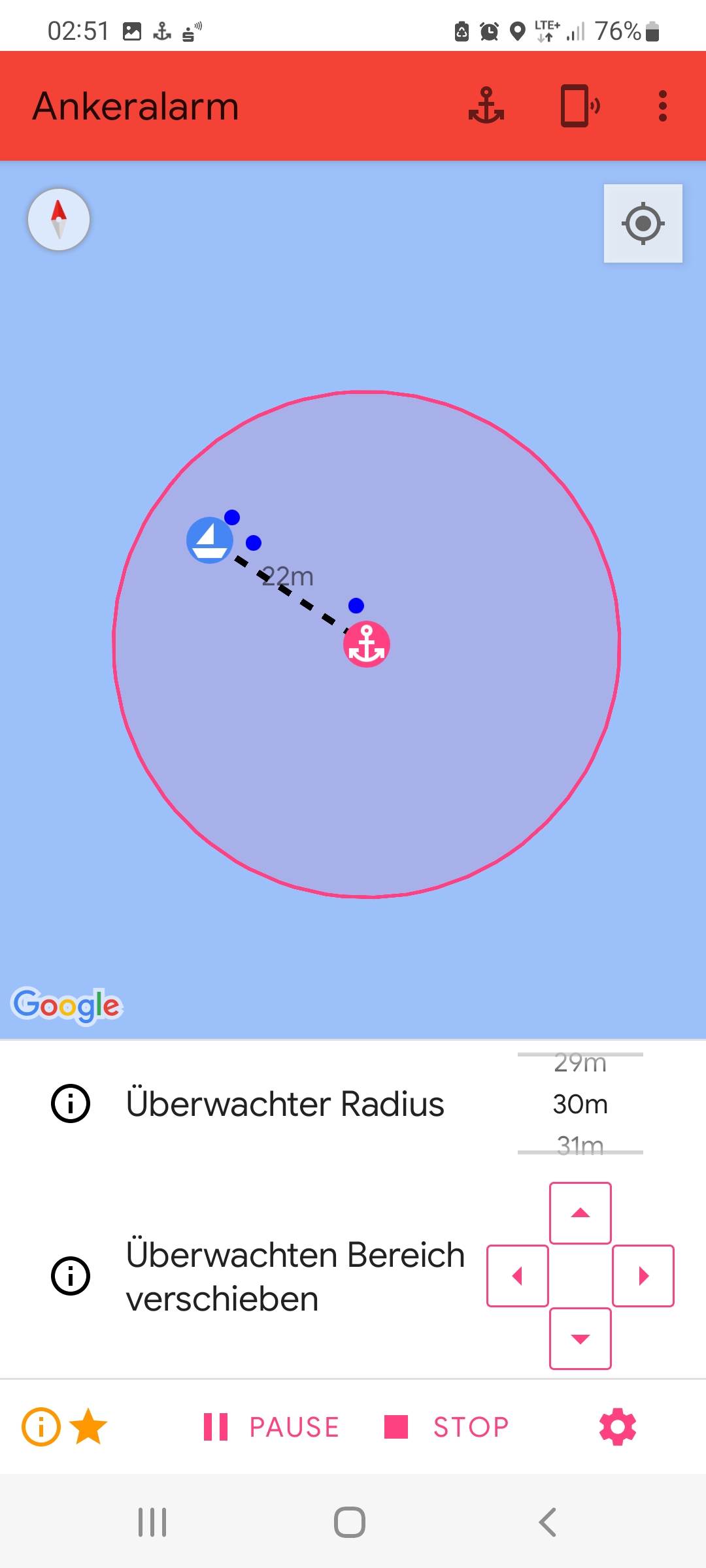The height and width of the screenshot is (1568, 706).
Task: Open settings via pink gear icon
Action: click(617, 1427)
